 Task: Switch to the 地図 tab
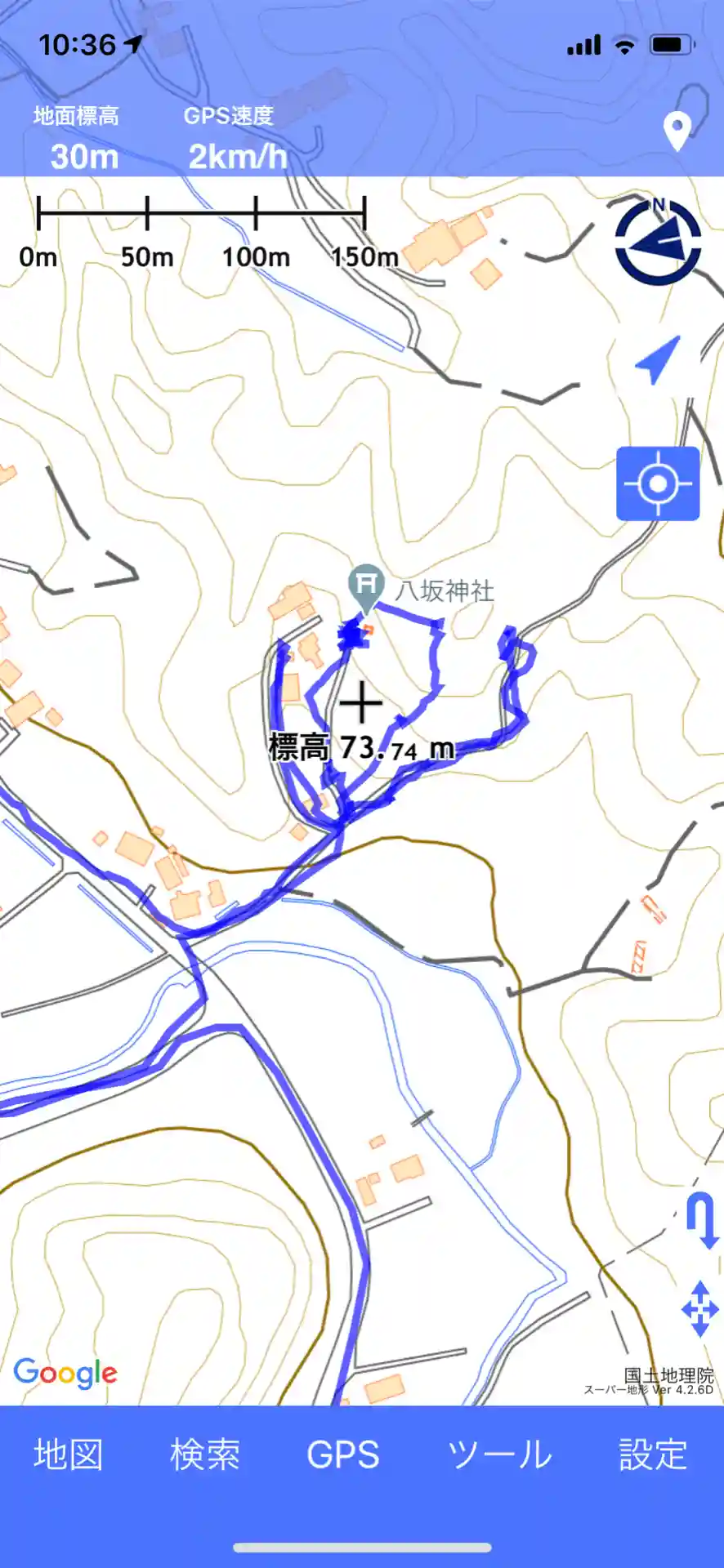tap(69, 1454)
